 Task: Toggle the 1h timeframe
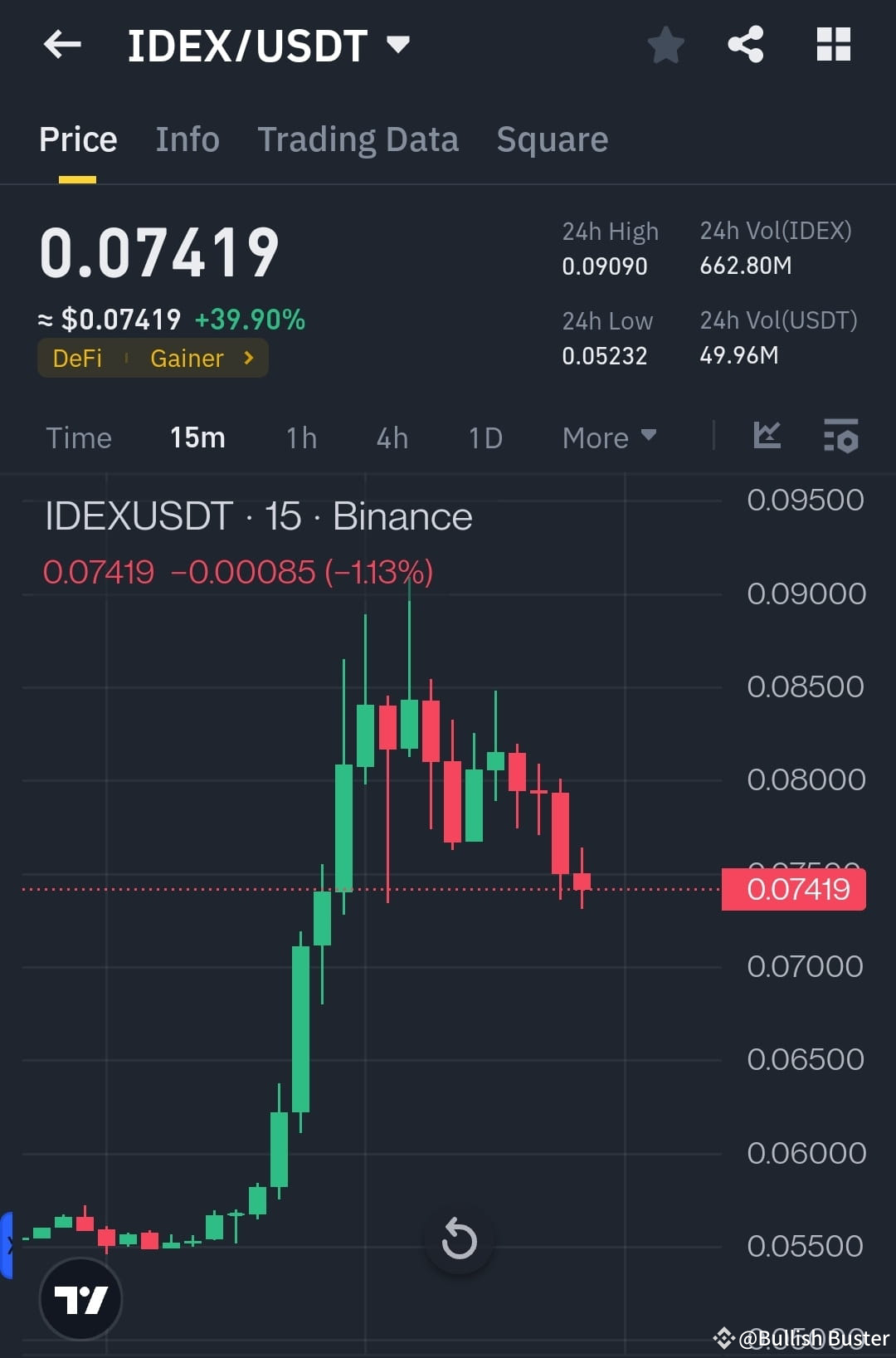coord(300,437)
